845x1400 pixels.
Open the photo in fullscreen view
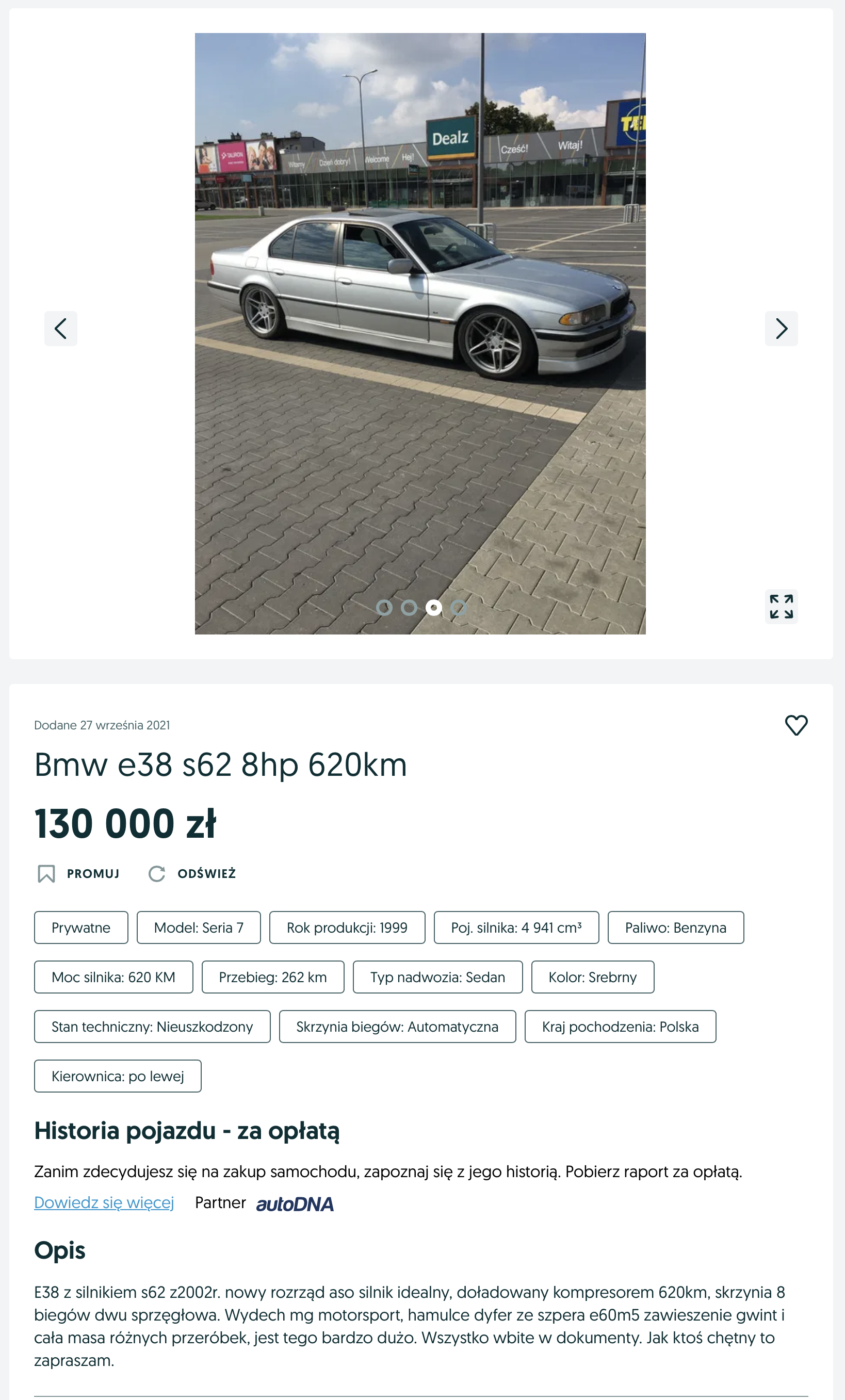781,606
